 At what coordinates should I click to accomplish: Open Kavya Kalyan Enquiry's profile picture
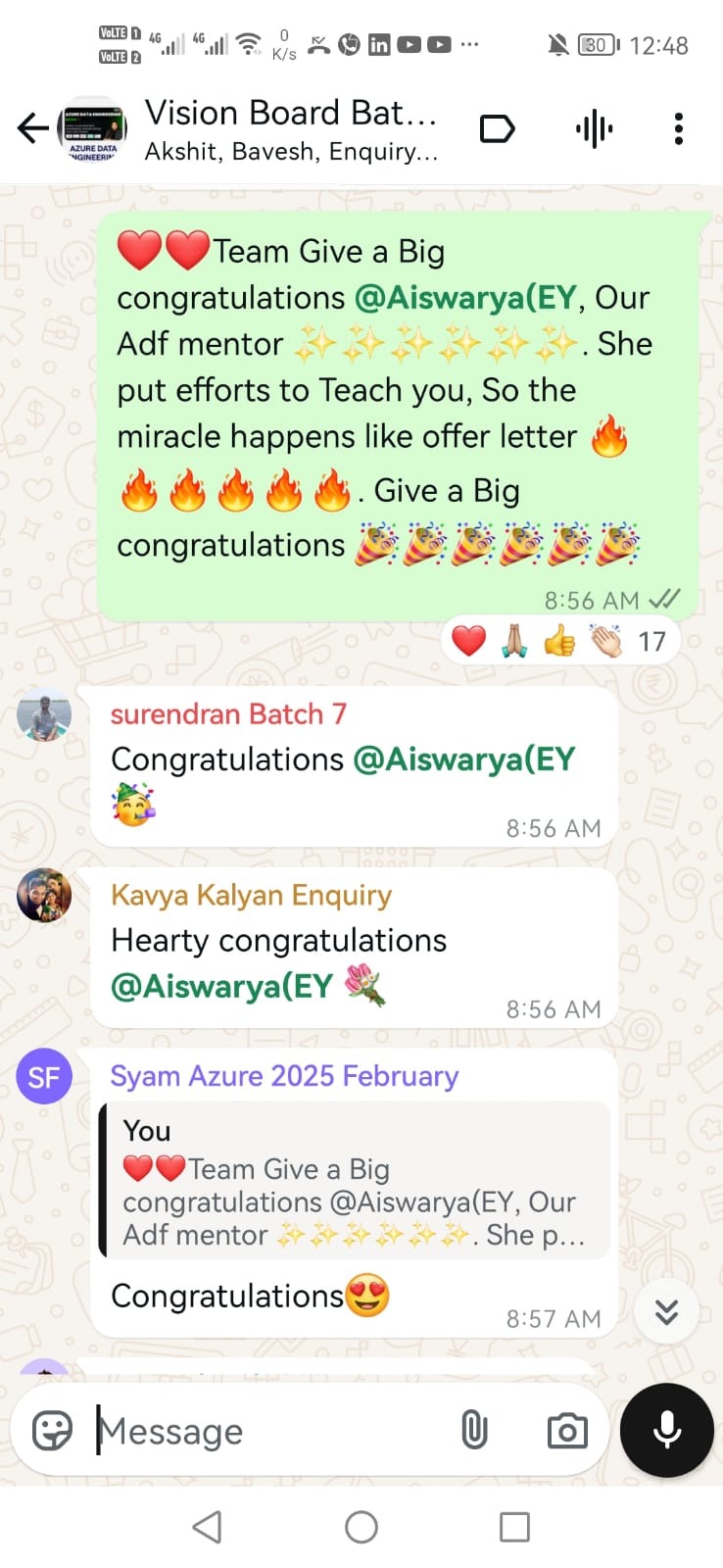click(x=44, y=895)
